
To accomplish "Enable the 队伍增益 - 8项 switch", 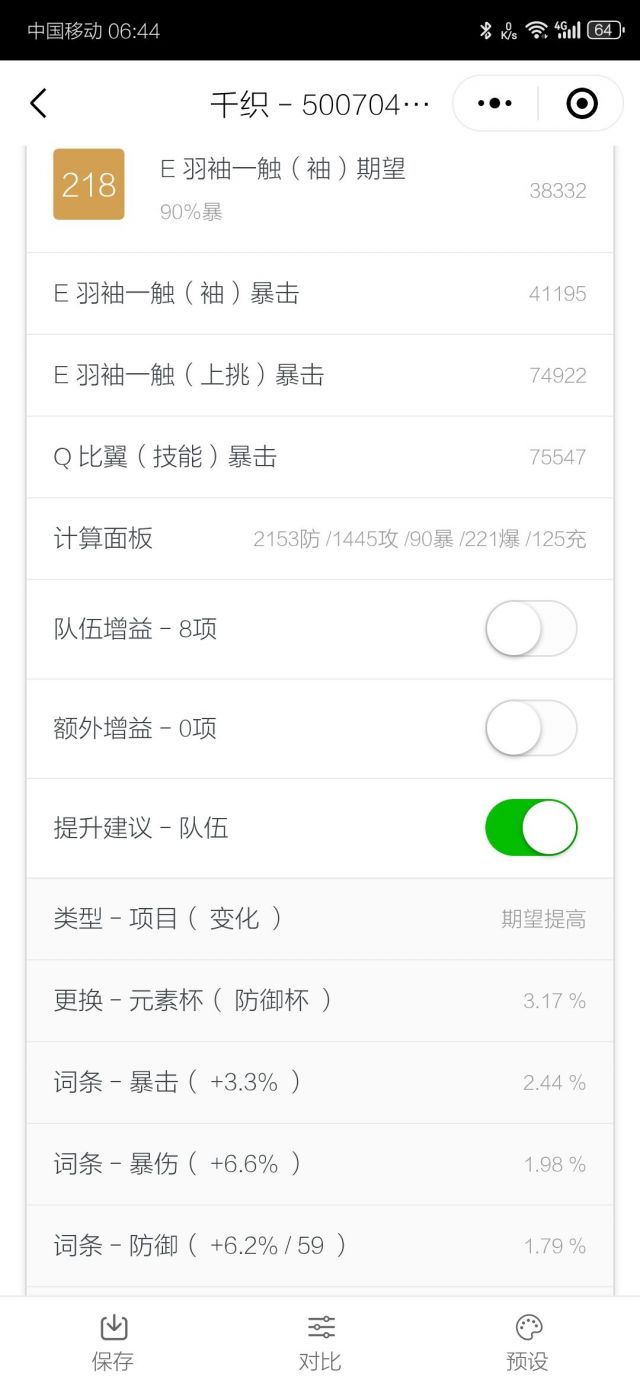I will 531,629.
